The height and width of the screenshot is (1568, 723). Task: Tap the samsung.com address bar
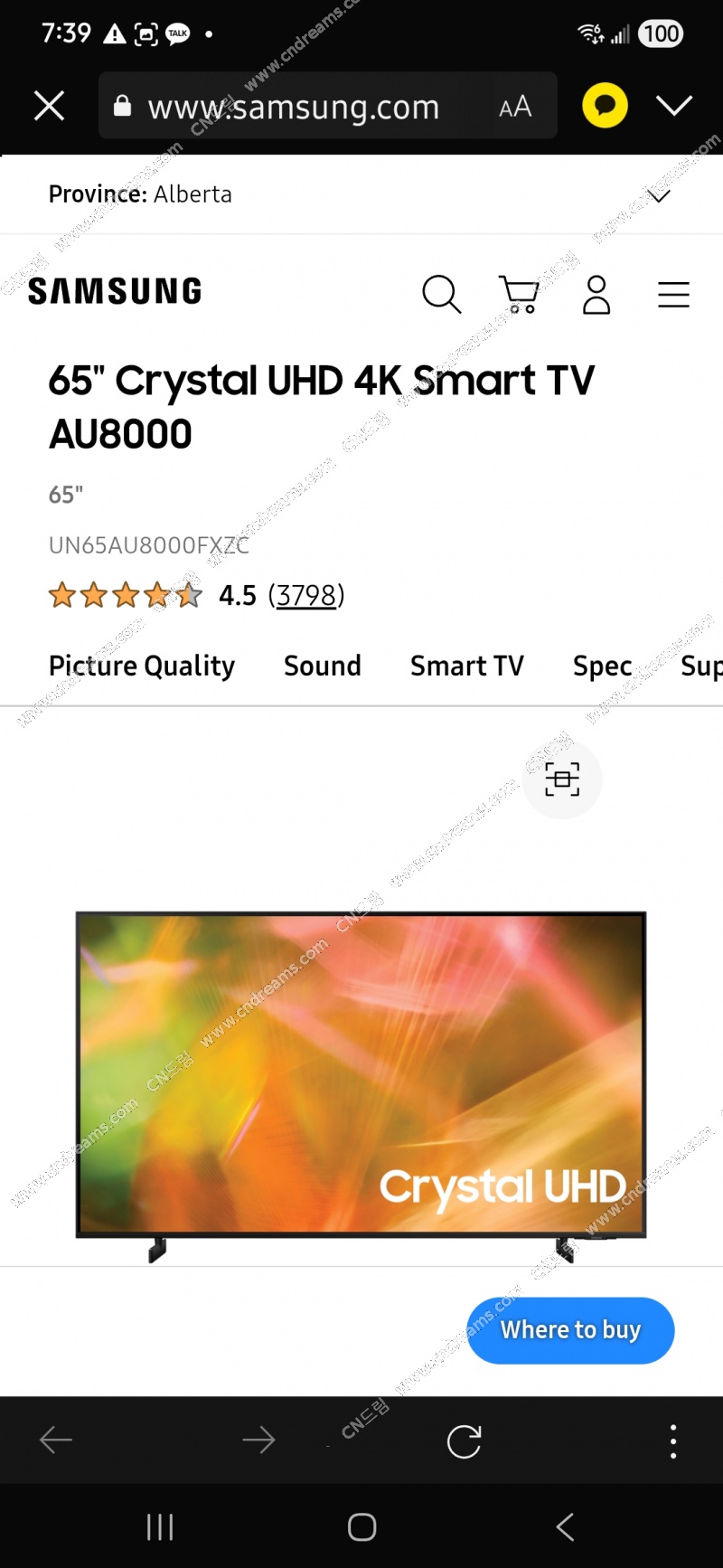point(294,107)
